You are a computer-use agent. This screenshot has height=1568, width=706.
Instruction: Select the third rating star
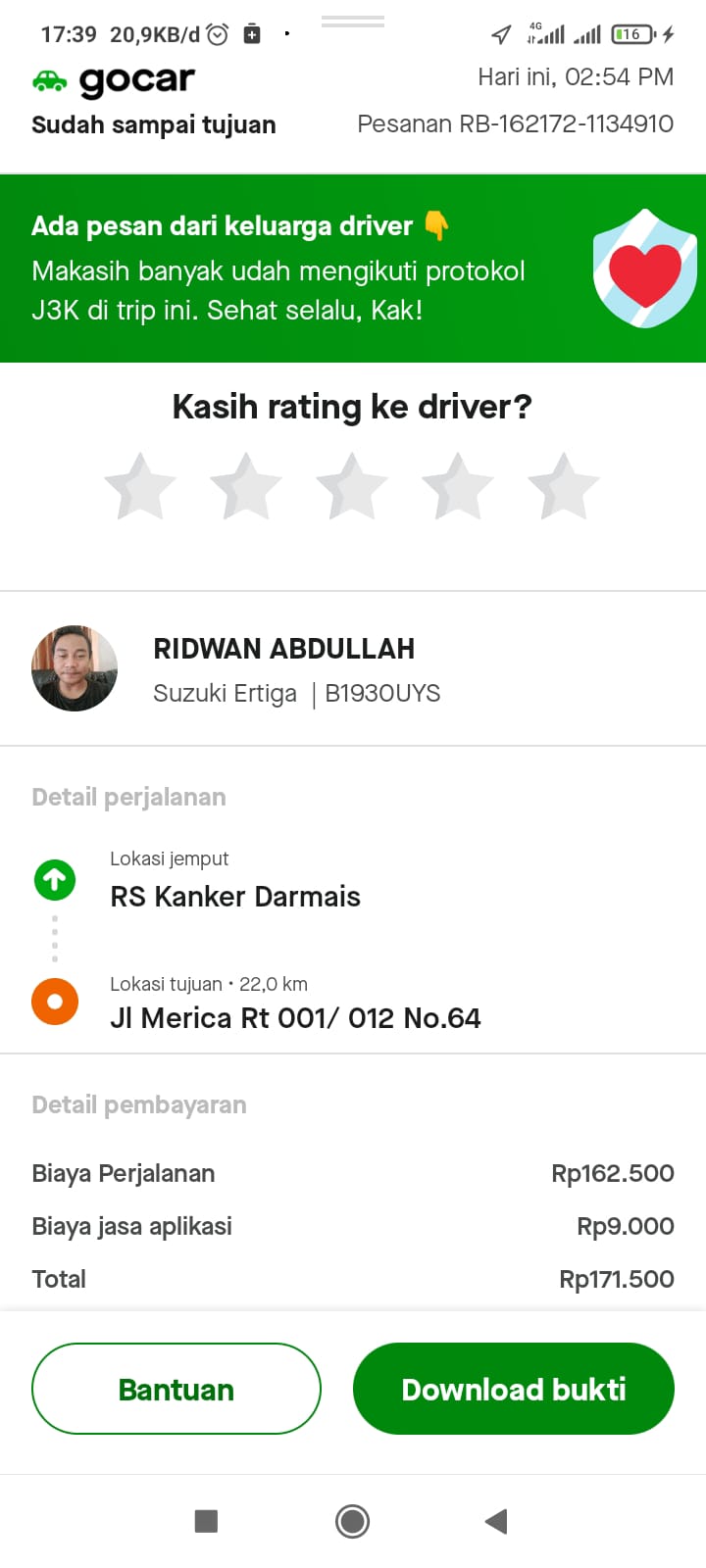tap(352, 486)
